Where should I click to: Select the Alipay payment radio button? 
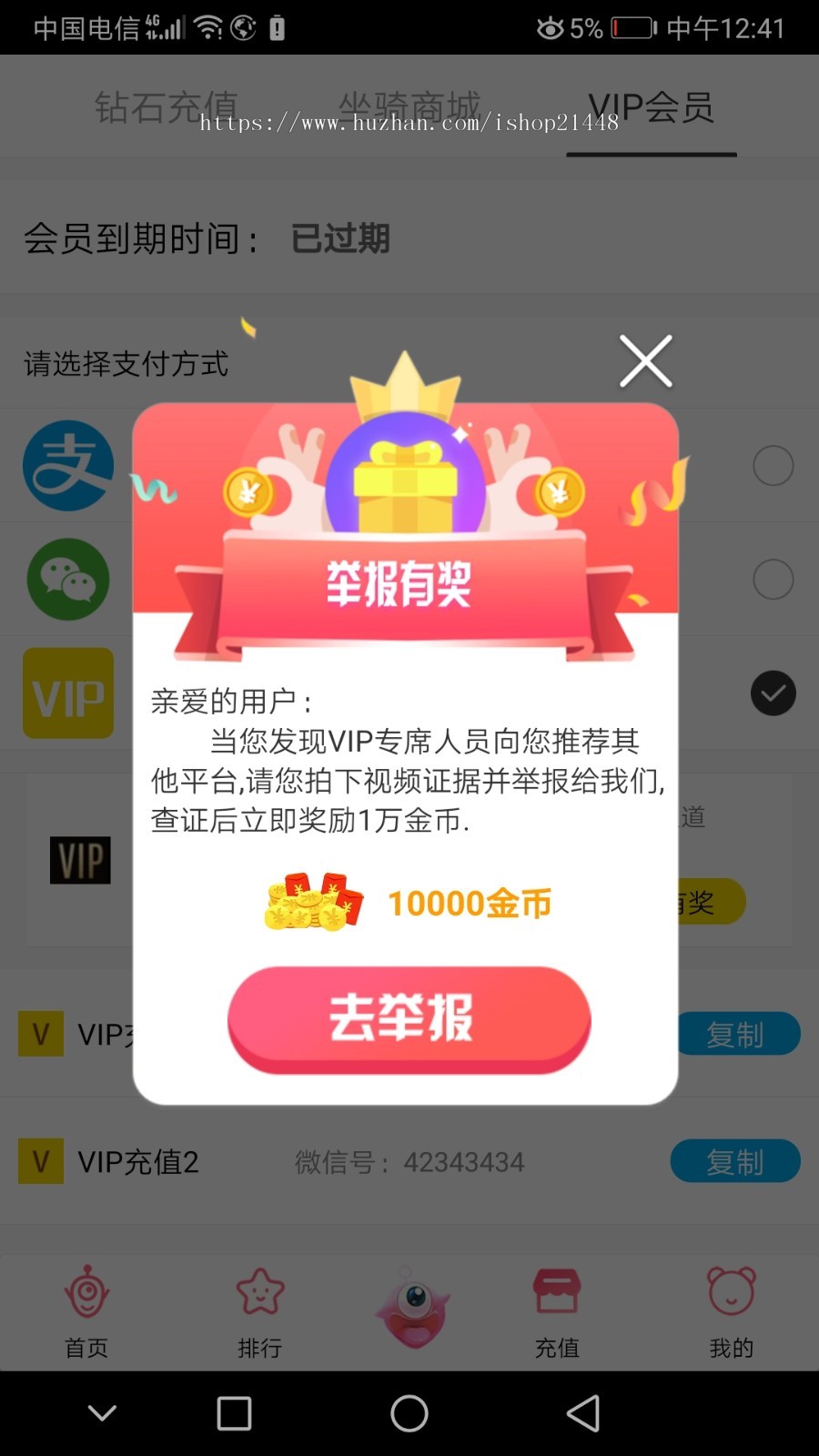click(773, 465)
